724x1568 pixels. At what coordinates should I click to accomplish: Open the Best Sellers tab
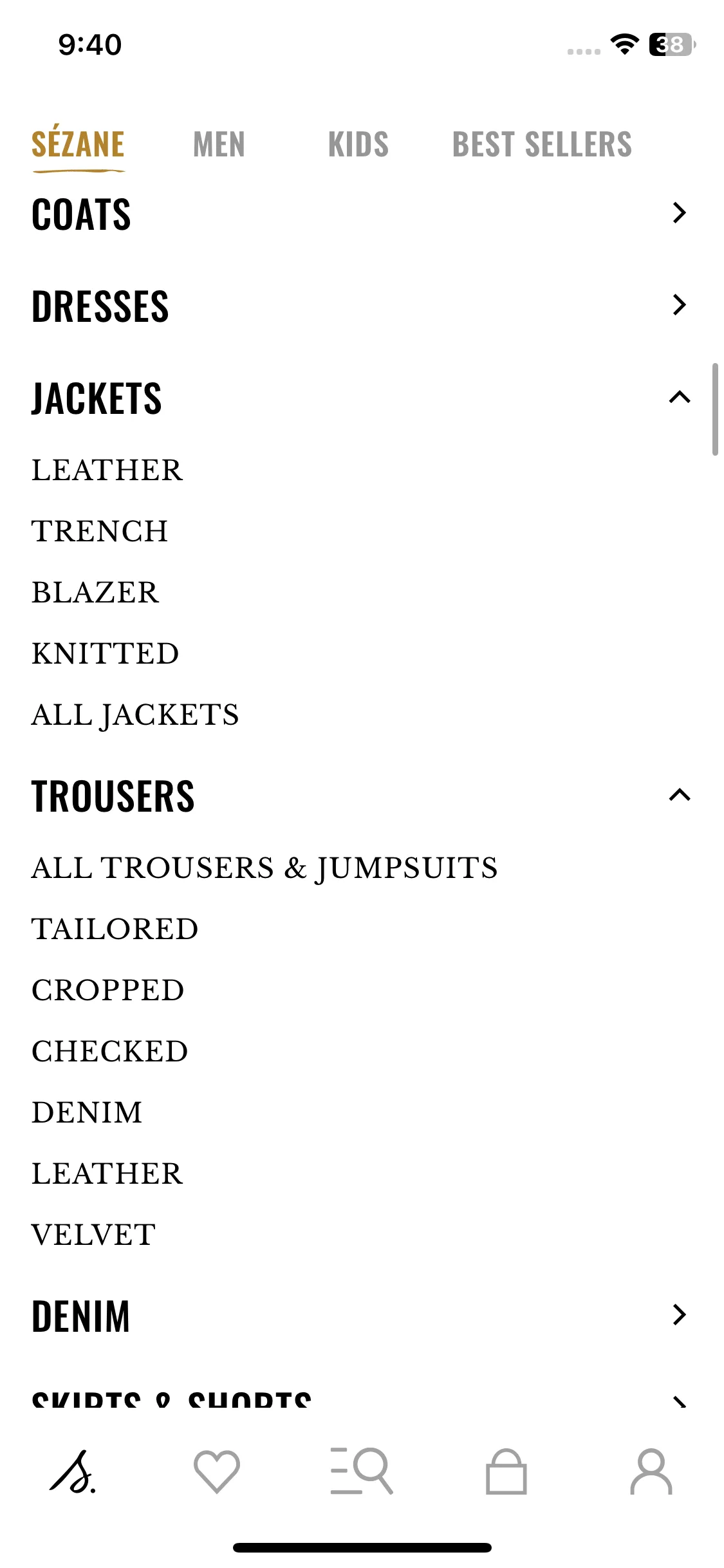pyautogui.click(x=542, y=144)
